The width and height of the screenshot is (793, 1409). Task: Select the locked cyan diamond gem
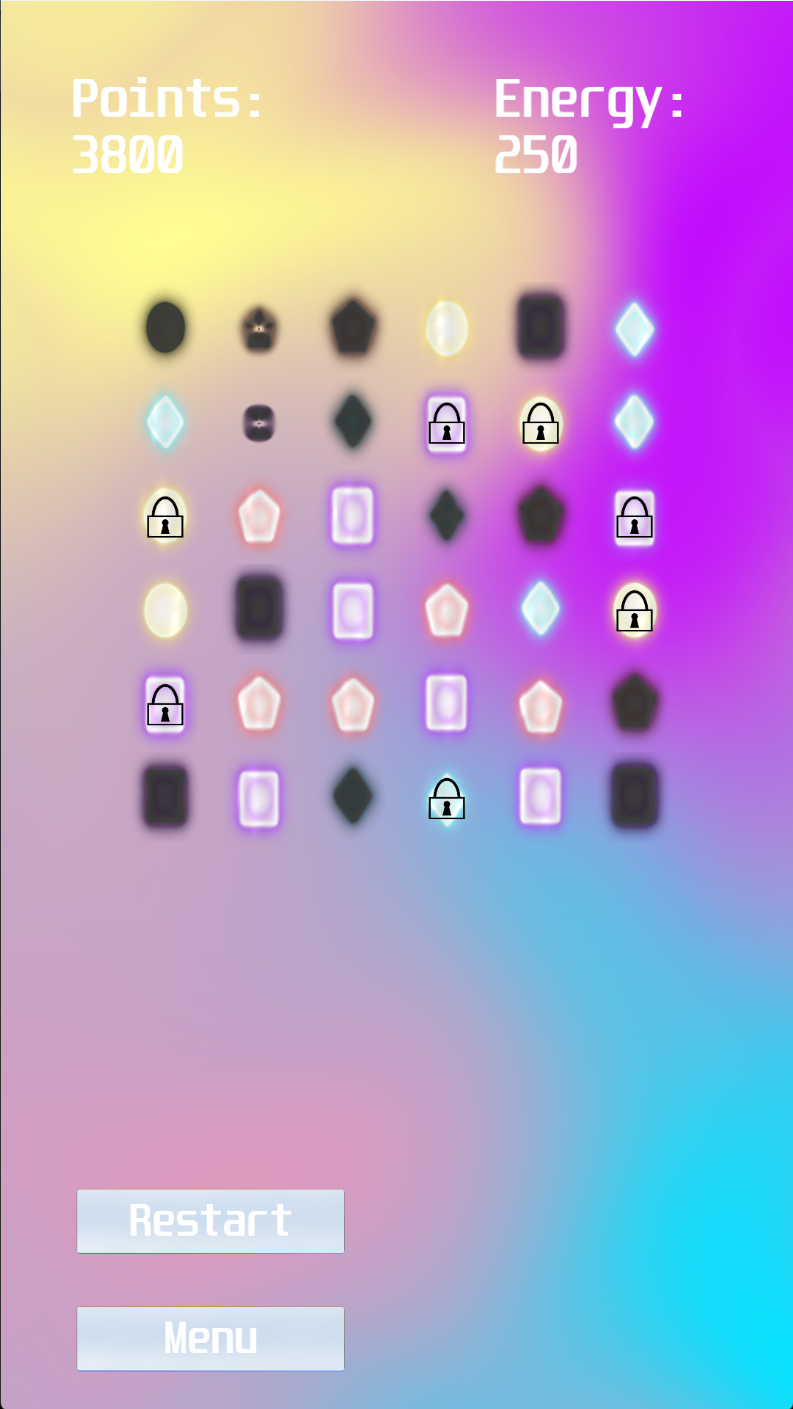pos(447,798)
